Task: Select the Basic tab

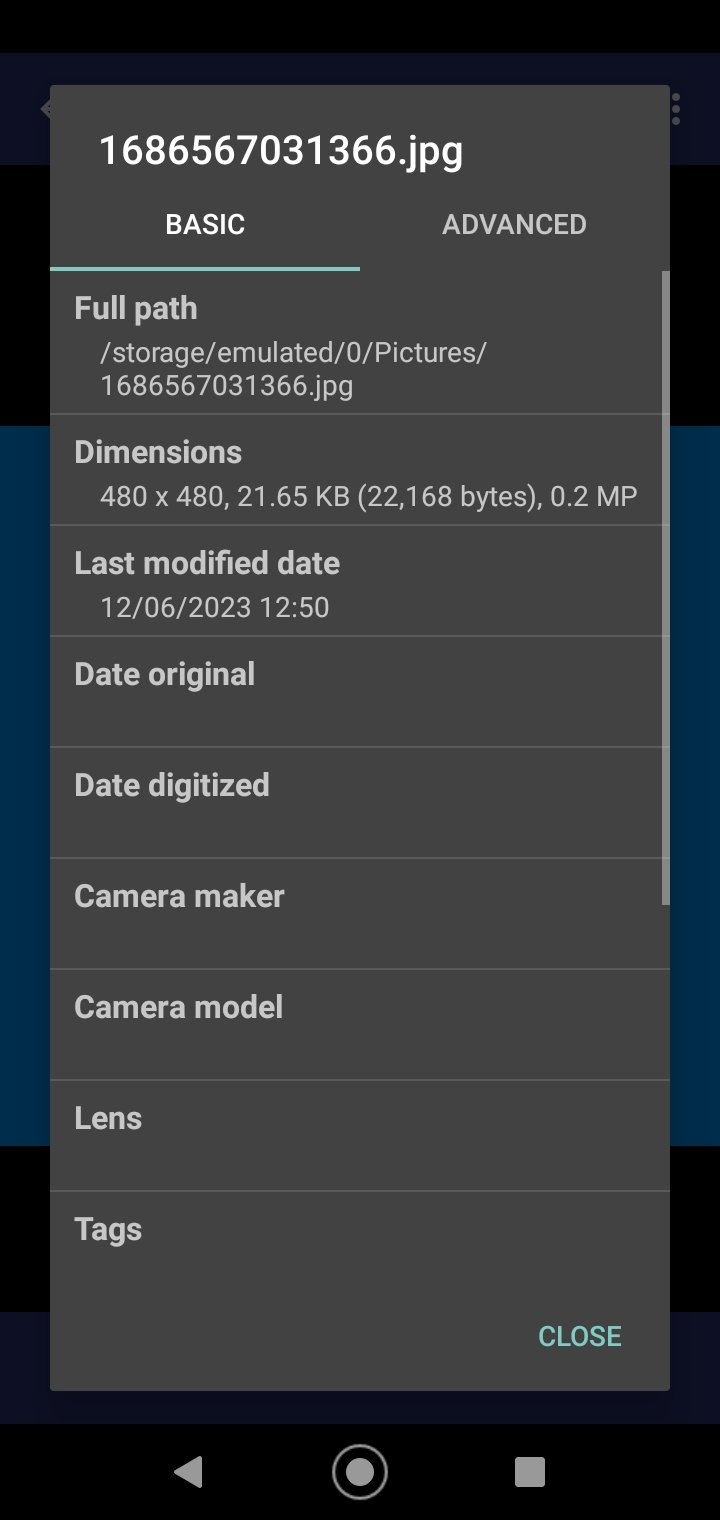Action: [205, 224]
